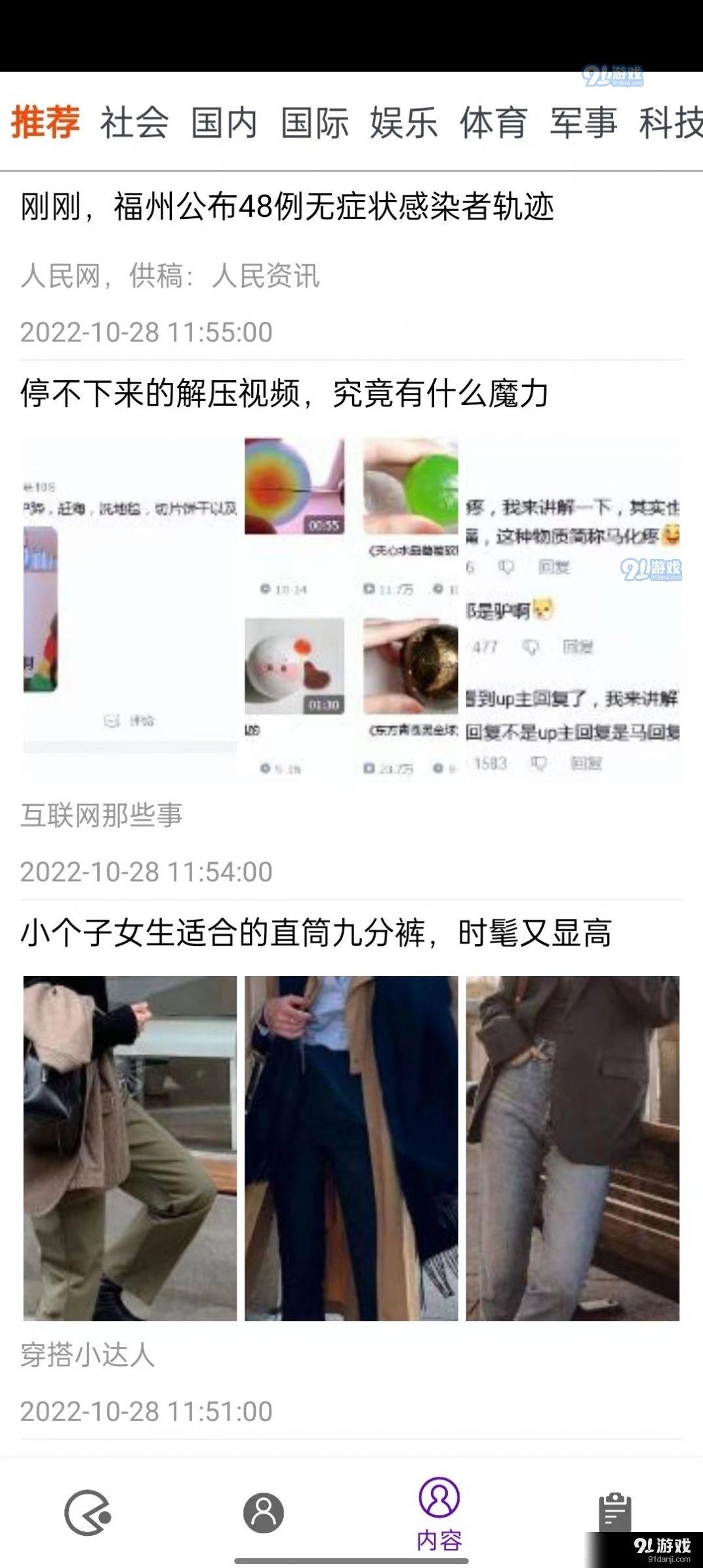Select the 国际 tab
Screen dimensions: 703x1568
click(x=314, y=123)
